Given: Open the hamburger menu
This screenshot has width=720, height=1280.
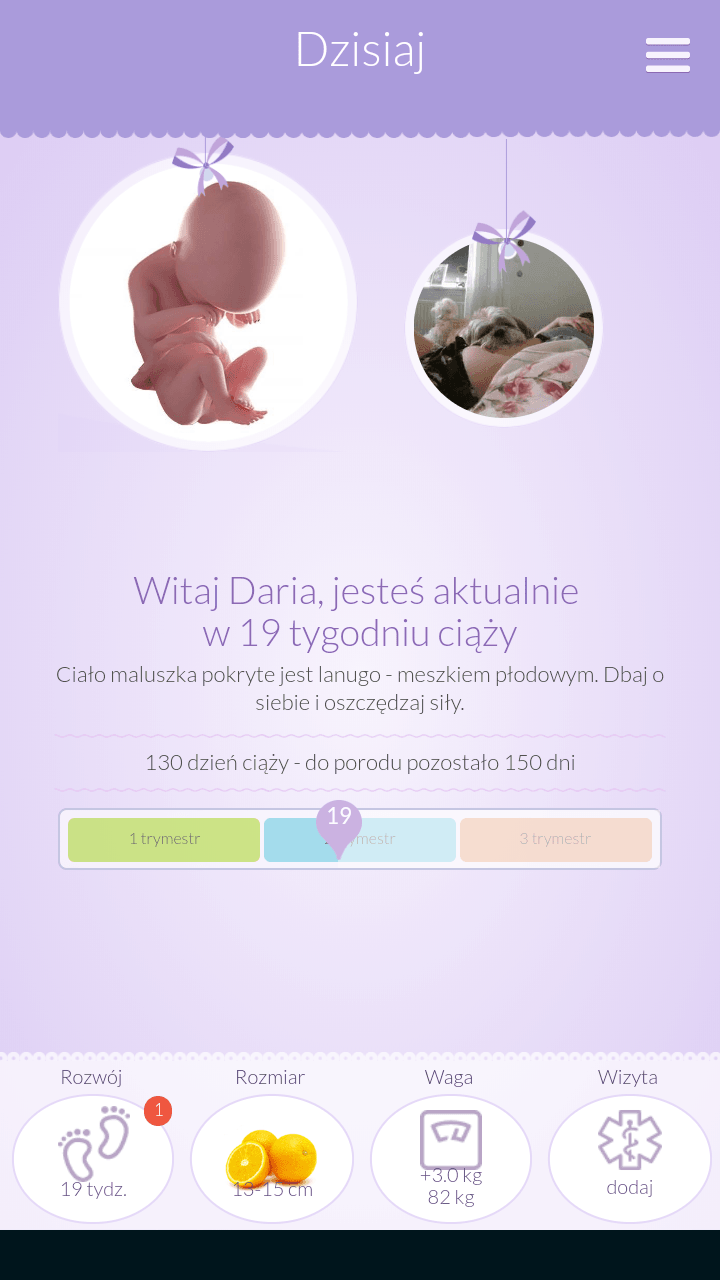Looking at the screenshot, I should pos(668,55).
